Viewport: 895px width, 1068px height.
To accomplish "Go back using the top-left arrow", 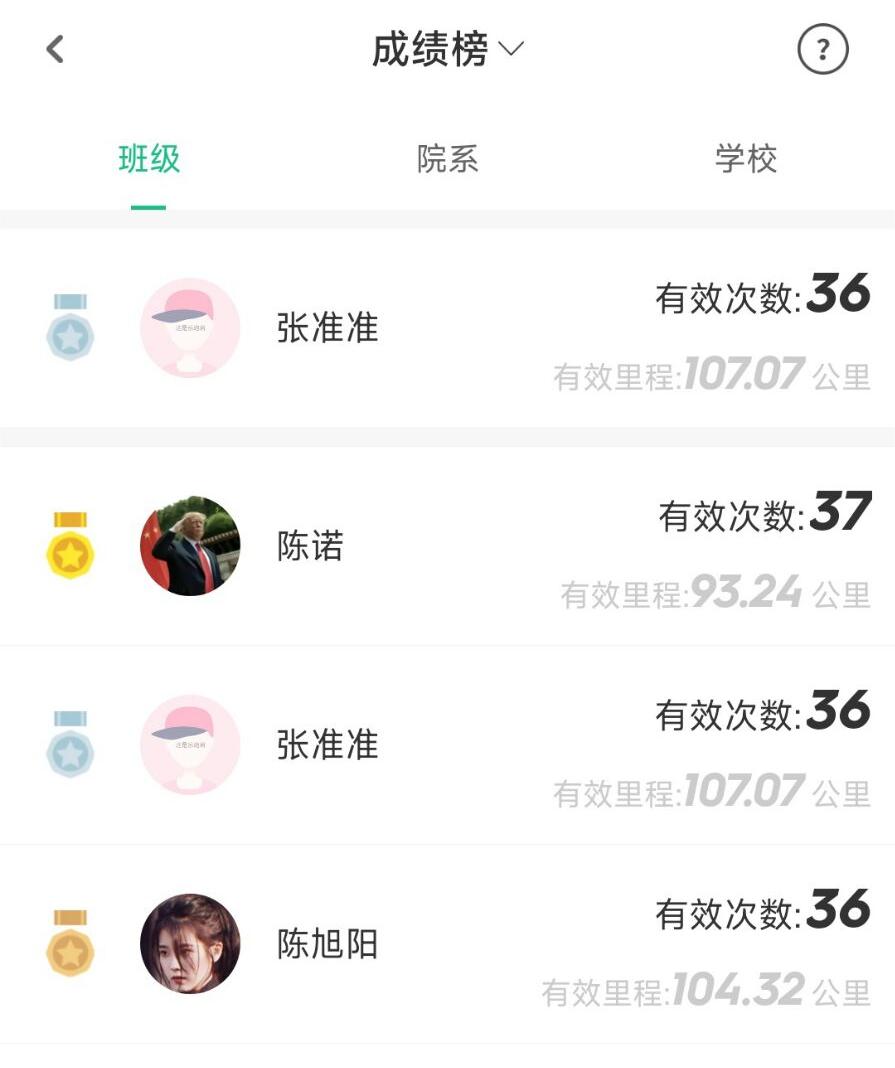I will 55,49.
